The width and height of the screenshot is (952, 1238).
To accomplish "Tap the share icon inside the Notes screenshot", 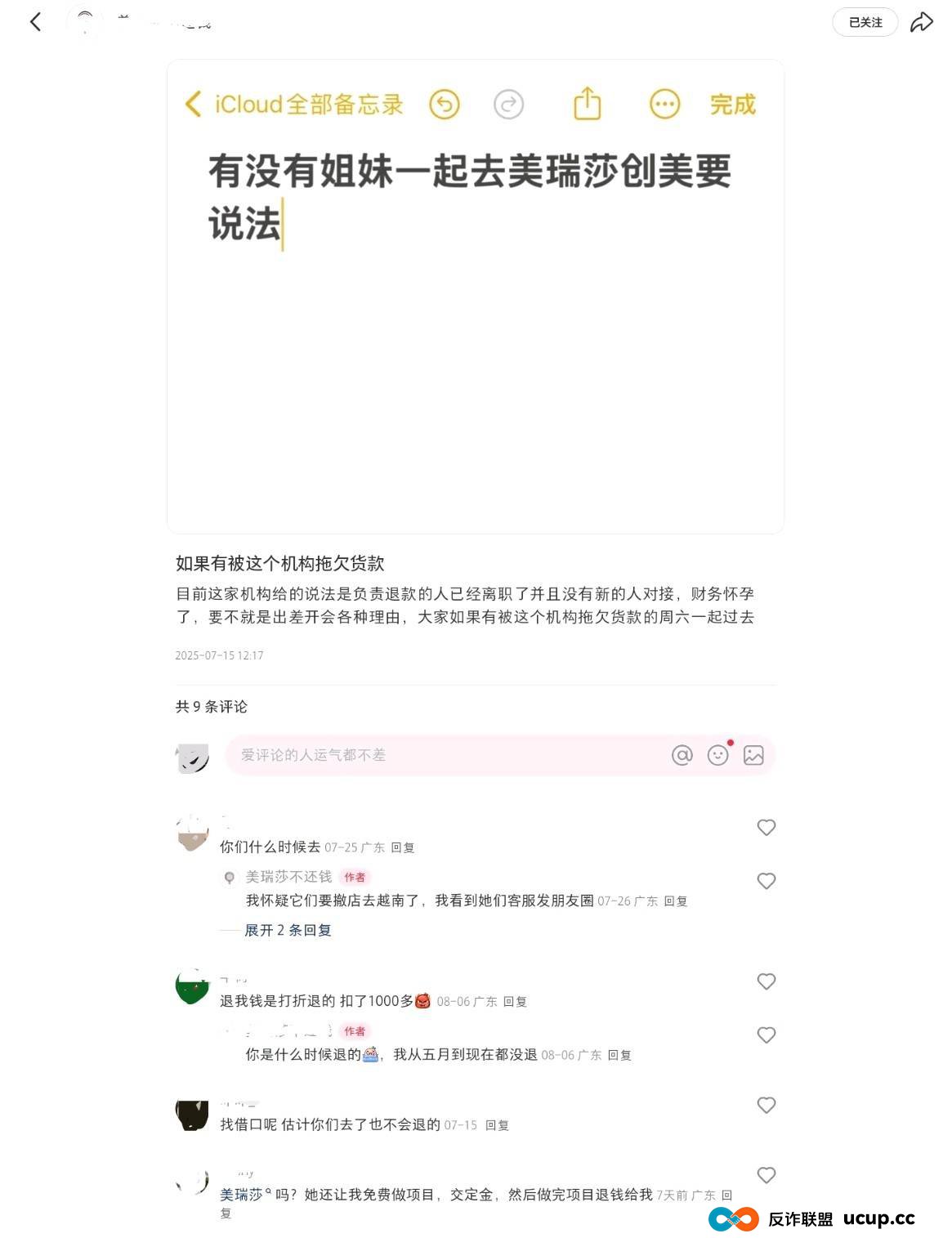I will (x=587, y=105).
